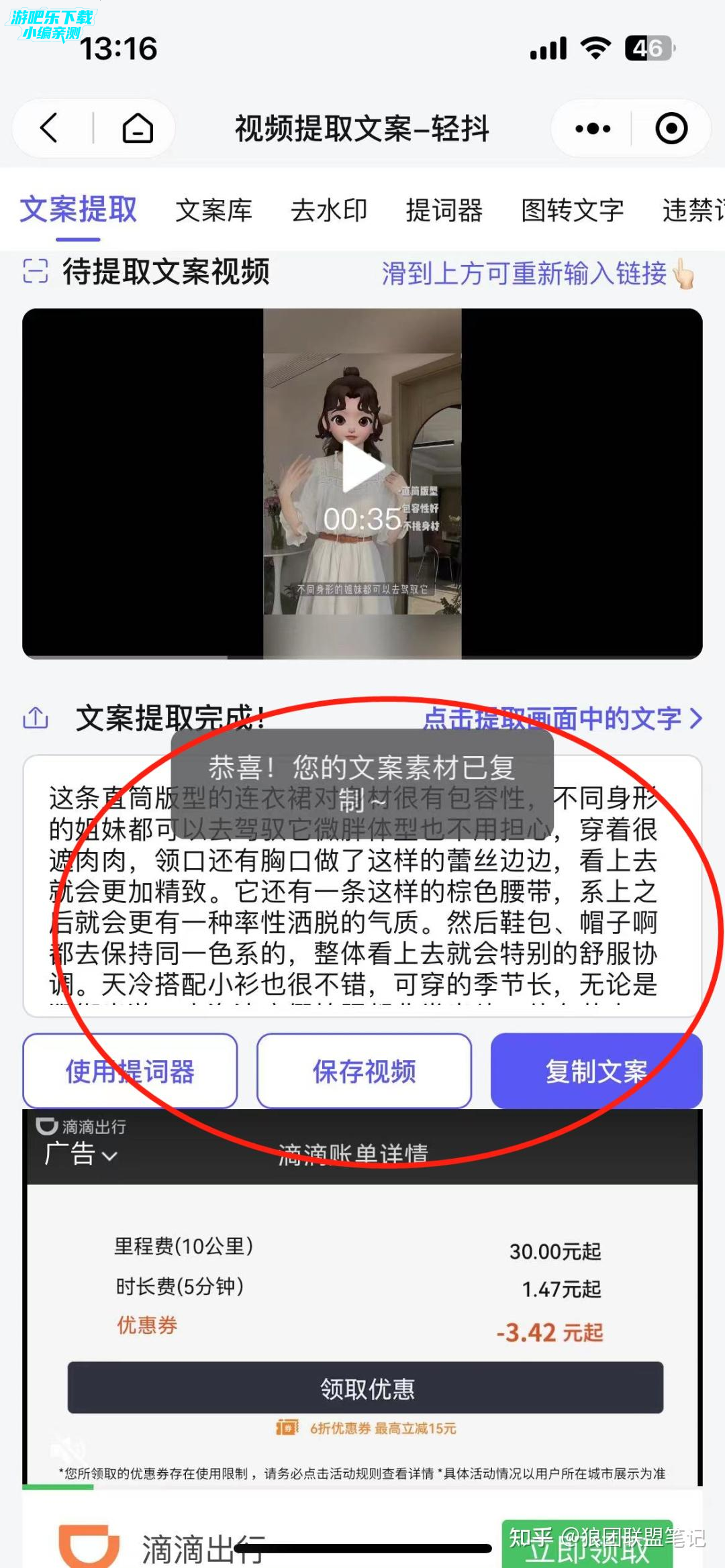Switch to the 文案库 tab
Screen dimensions: 725x1568
point(213,211)
